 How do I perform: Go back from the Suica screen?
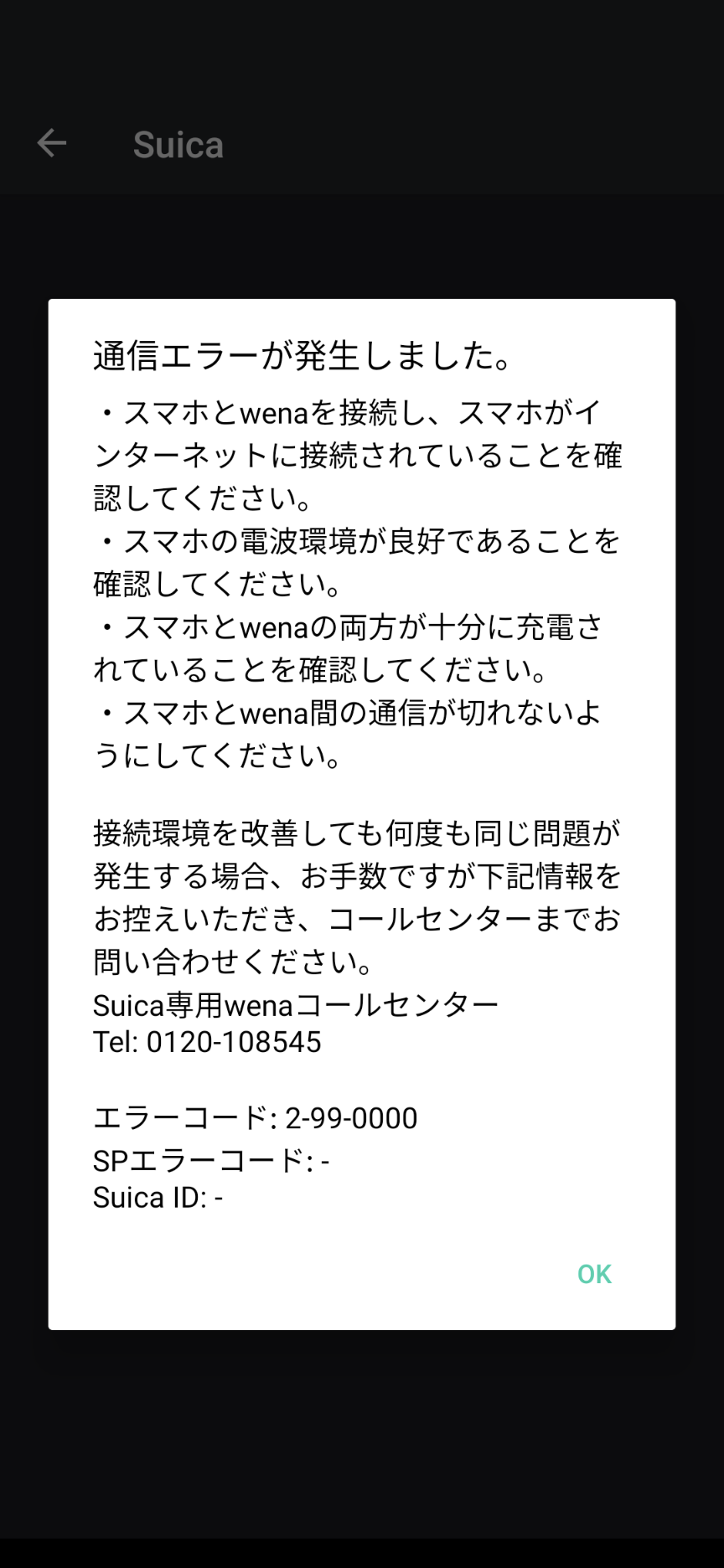(x=52, y=143)
